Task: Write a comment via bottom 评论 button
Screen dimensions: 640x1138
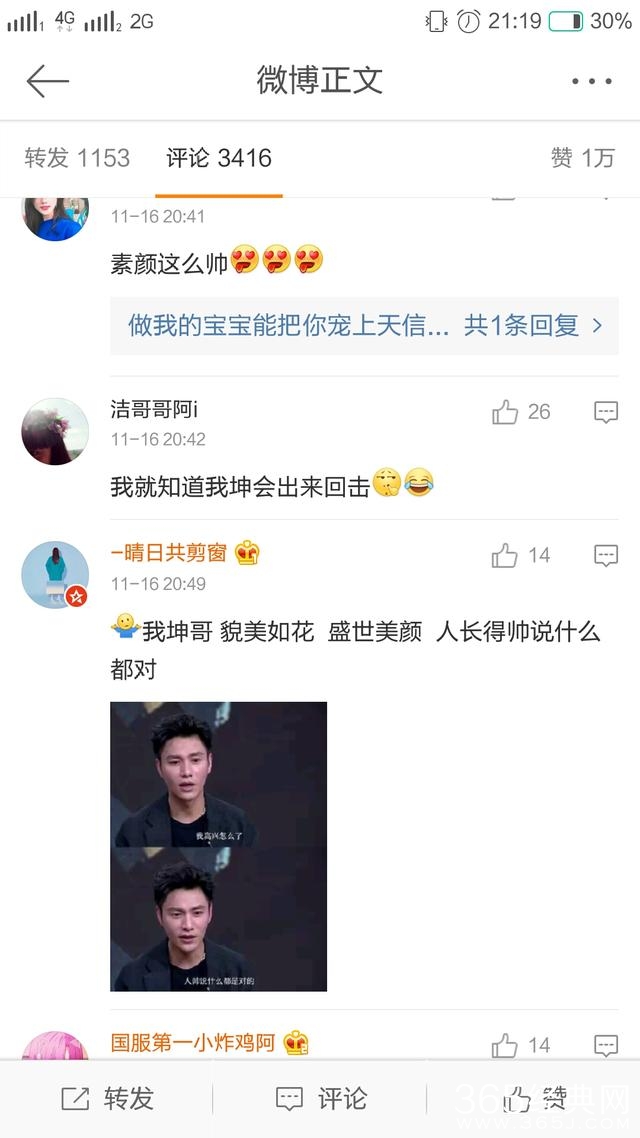Action: coord(321,1099)
